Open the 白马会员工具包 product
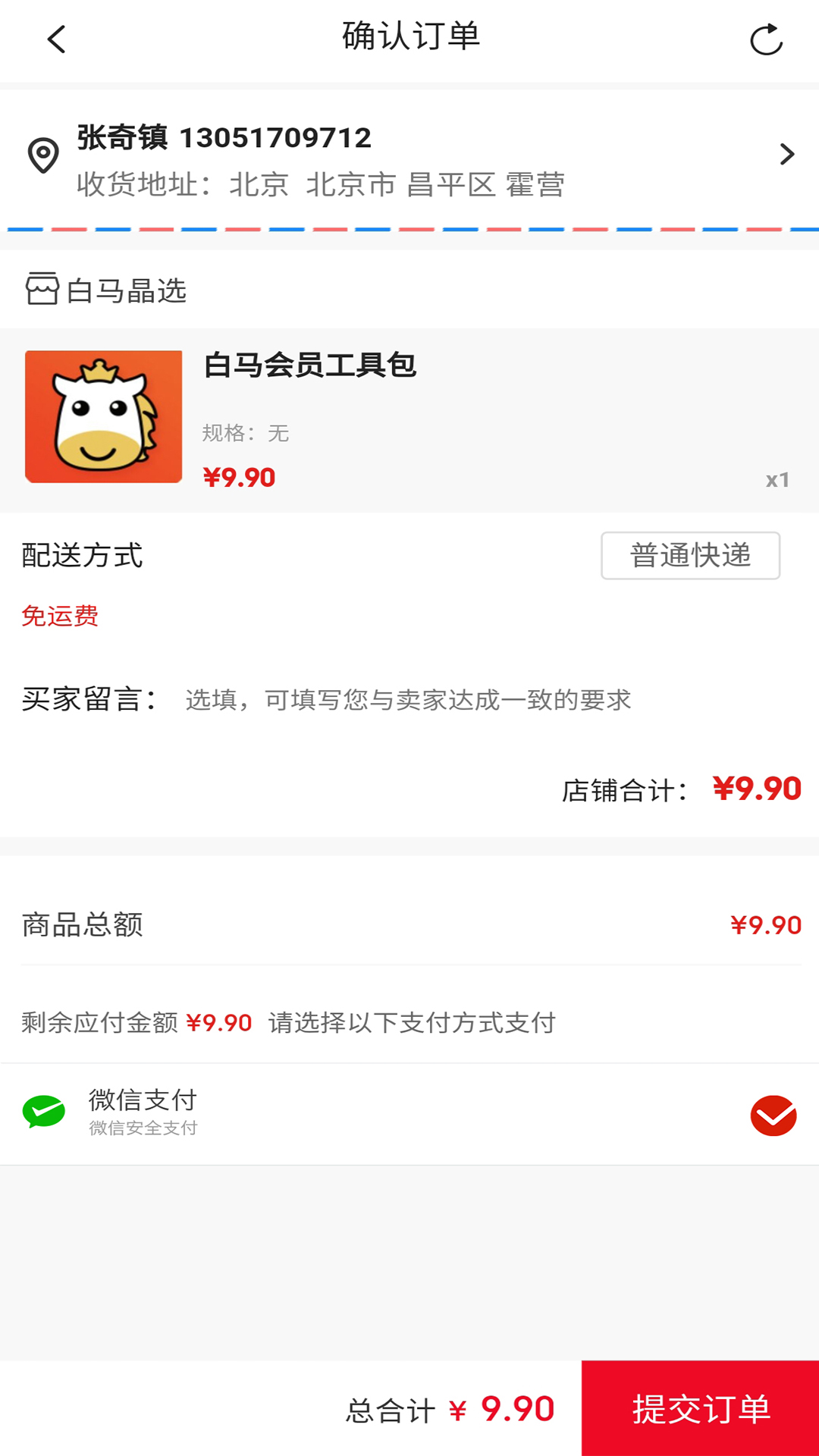 coord(309,366)
